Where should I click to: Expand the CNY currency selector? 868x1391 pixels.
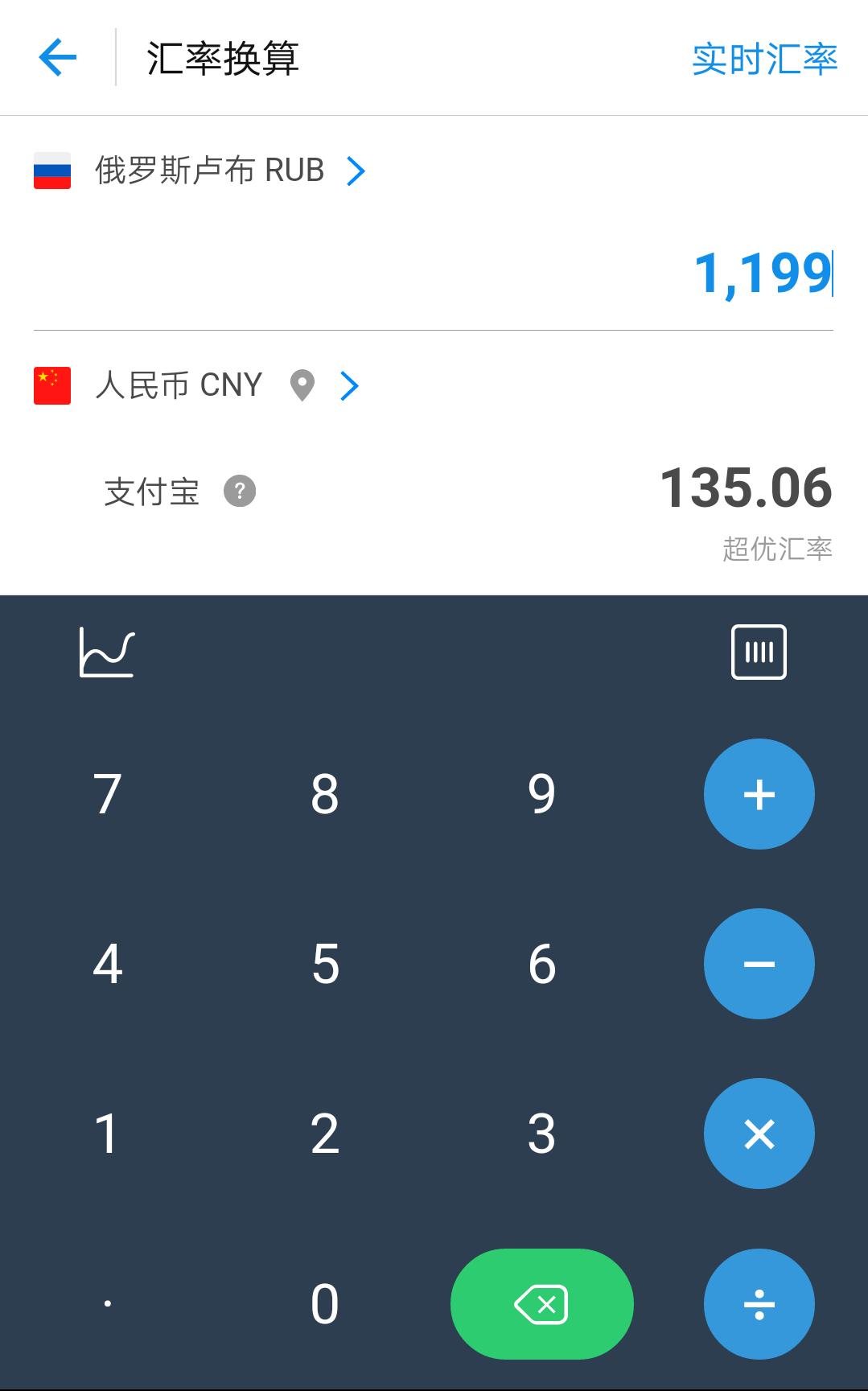coord(350,386)
